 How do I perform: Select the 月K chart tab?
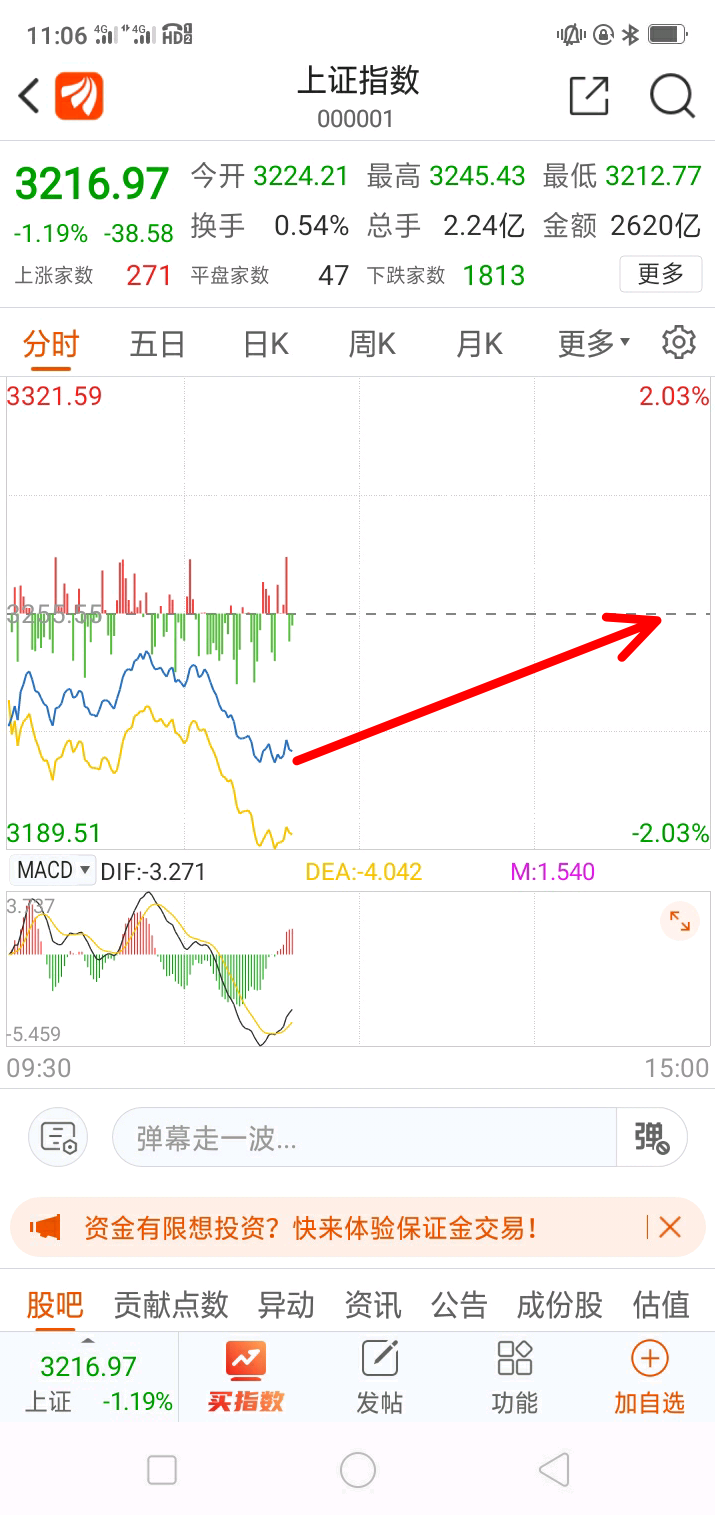tap(479, 344)
